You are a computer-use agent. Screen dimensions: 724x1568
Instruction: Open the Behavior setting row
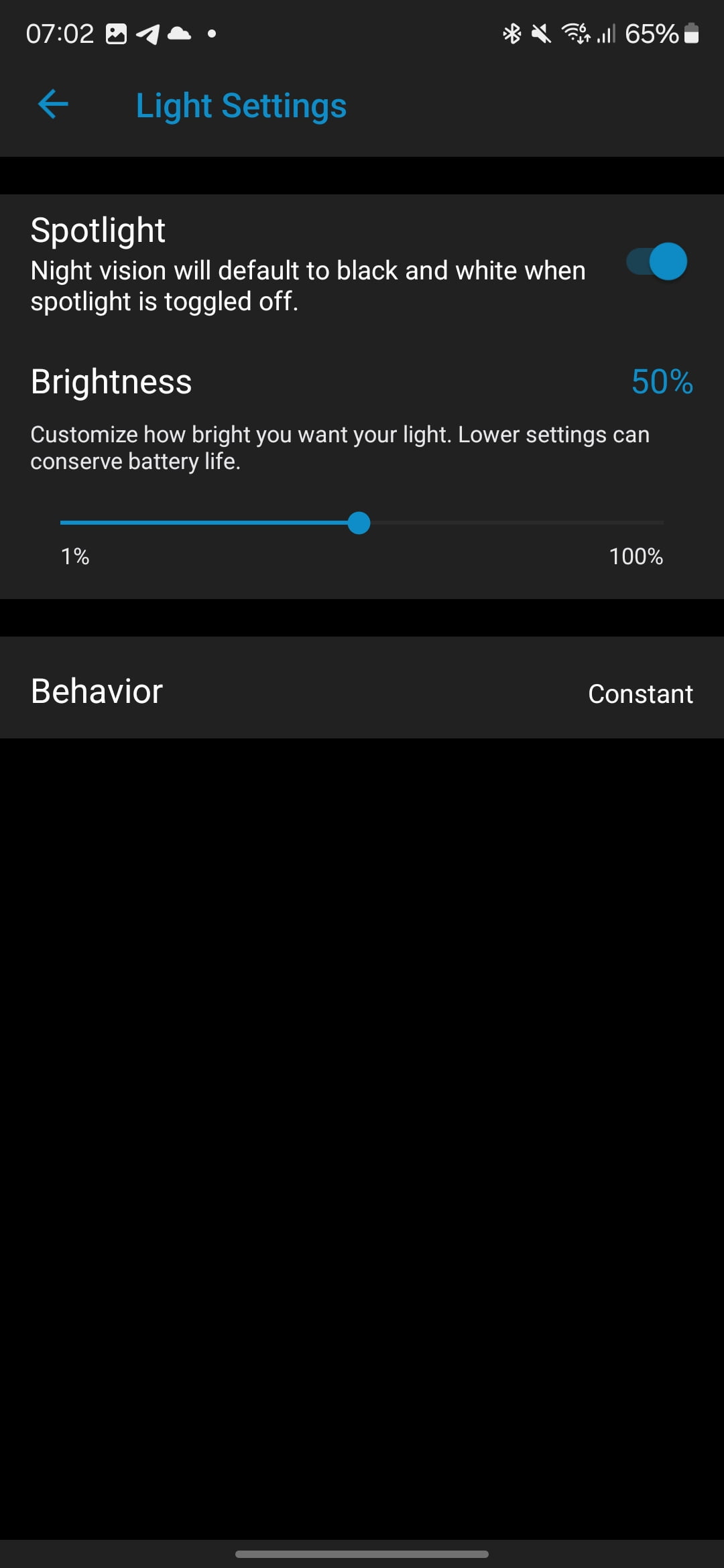[362, 692]
